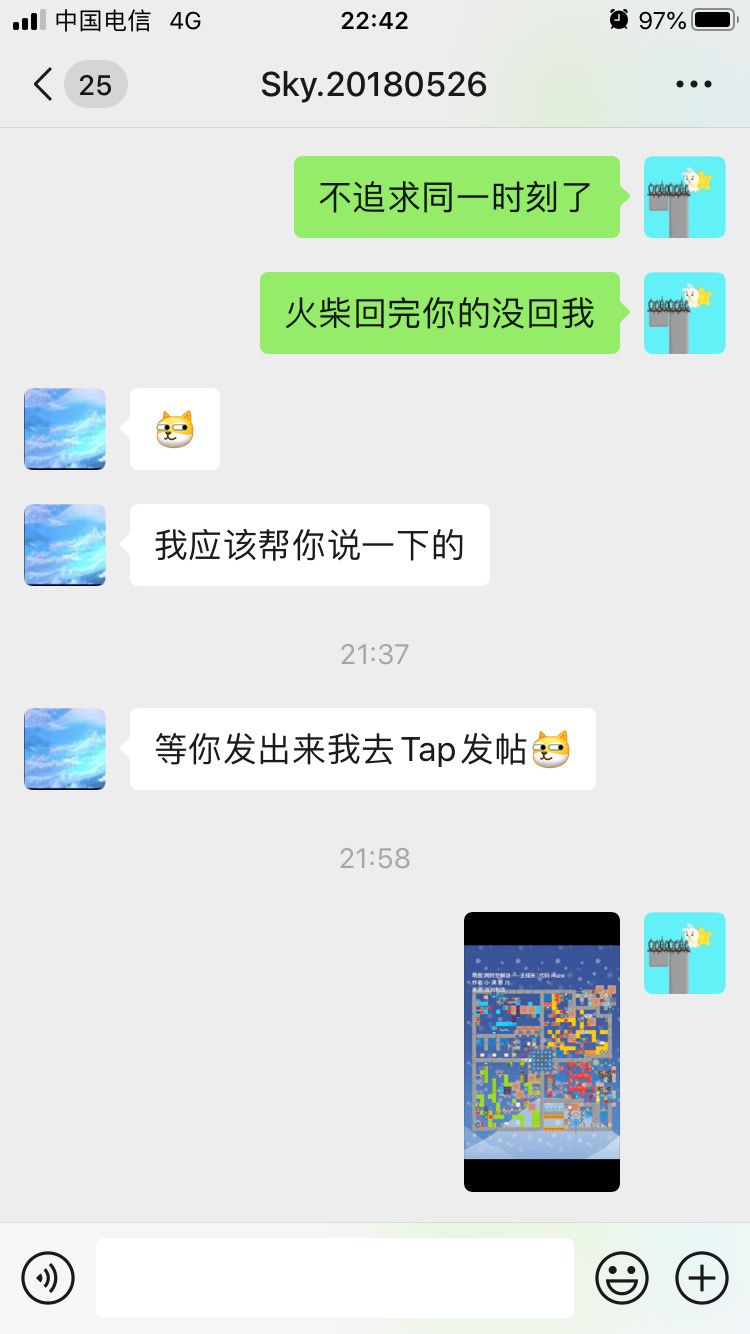Tap the message '等你发出来我去Tap发帖'
This screenshot has width=750, height=1334.
click(361, 748)
